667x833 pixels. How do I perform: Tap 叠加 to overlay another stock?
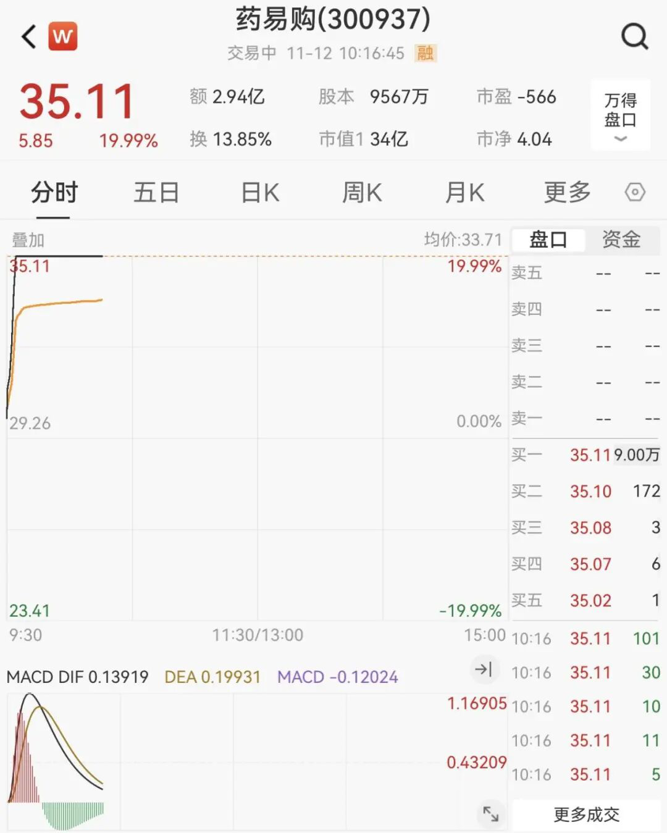(x=28, y=240)
